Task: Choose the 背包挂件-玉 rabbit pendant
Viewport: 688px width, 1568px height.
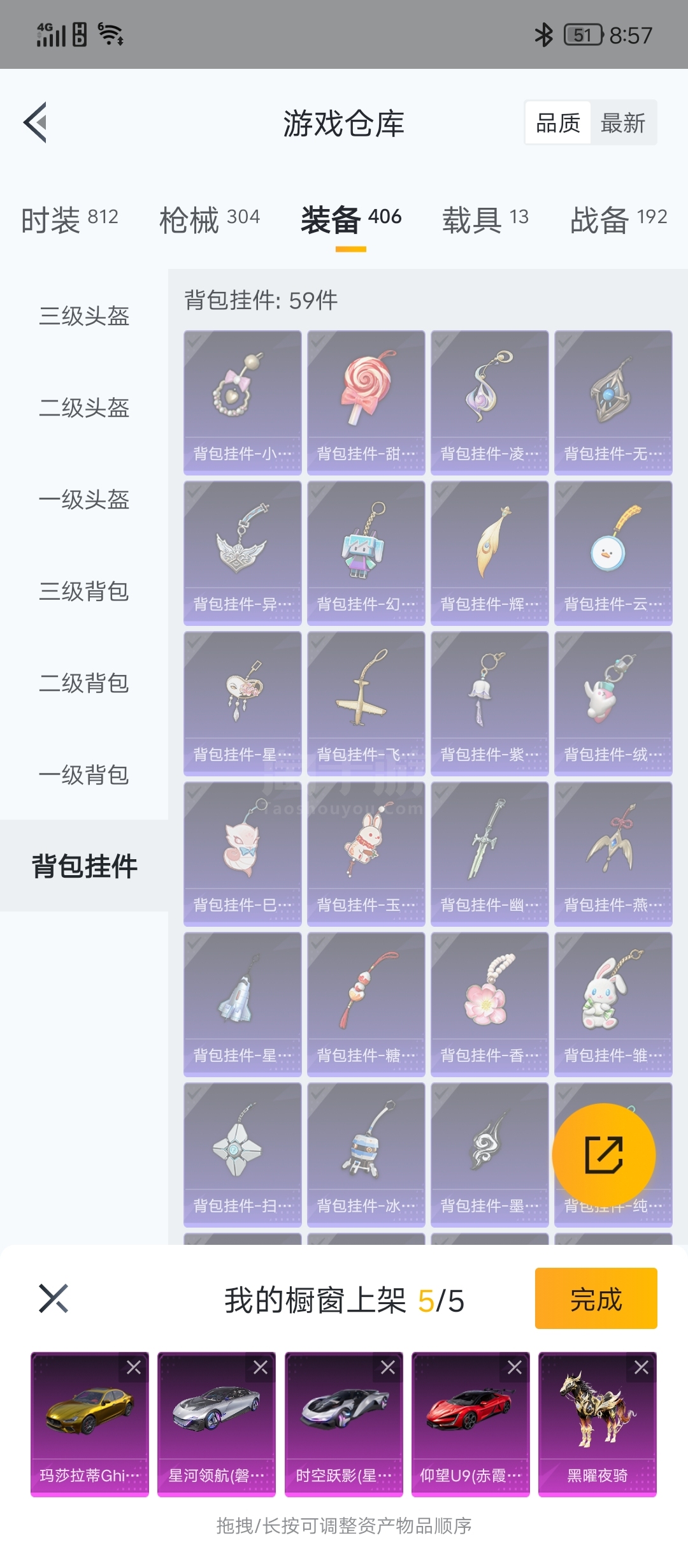Action: 366,853
